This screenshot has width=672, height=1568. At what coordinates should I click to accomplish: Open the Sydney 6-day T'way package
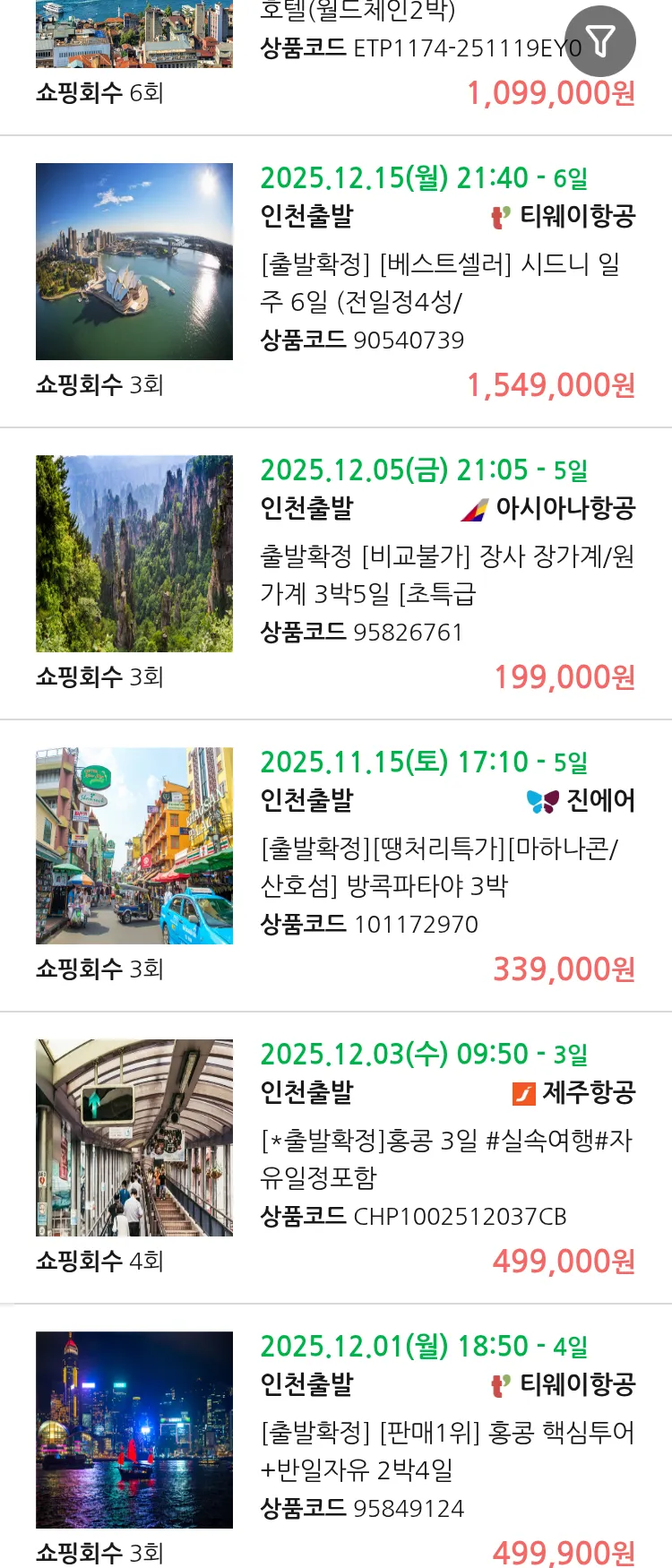439,282
